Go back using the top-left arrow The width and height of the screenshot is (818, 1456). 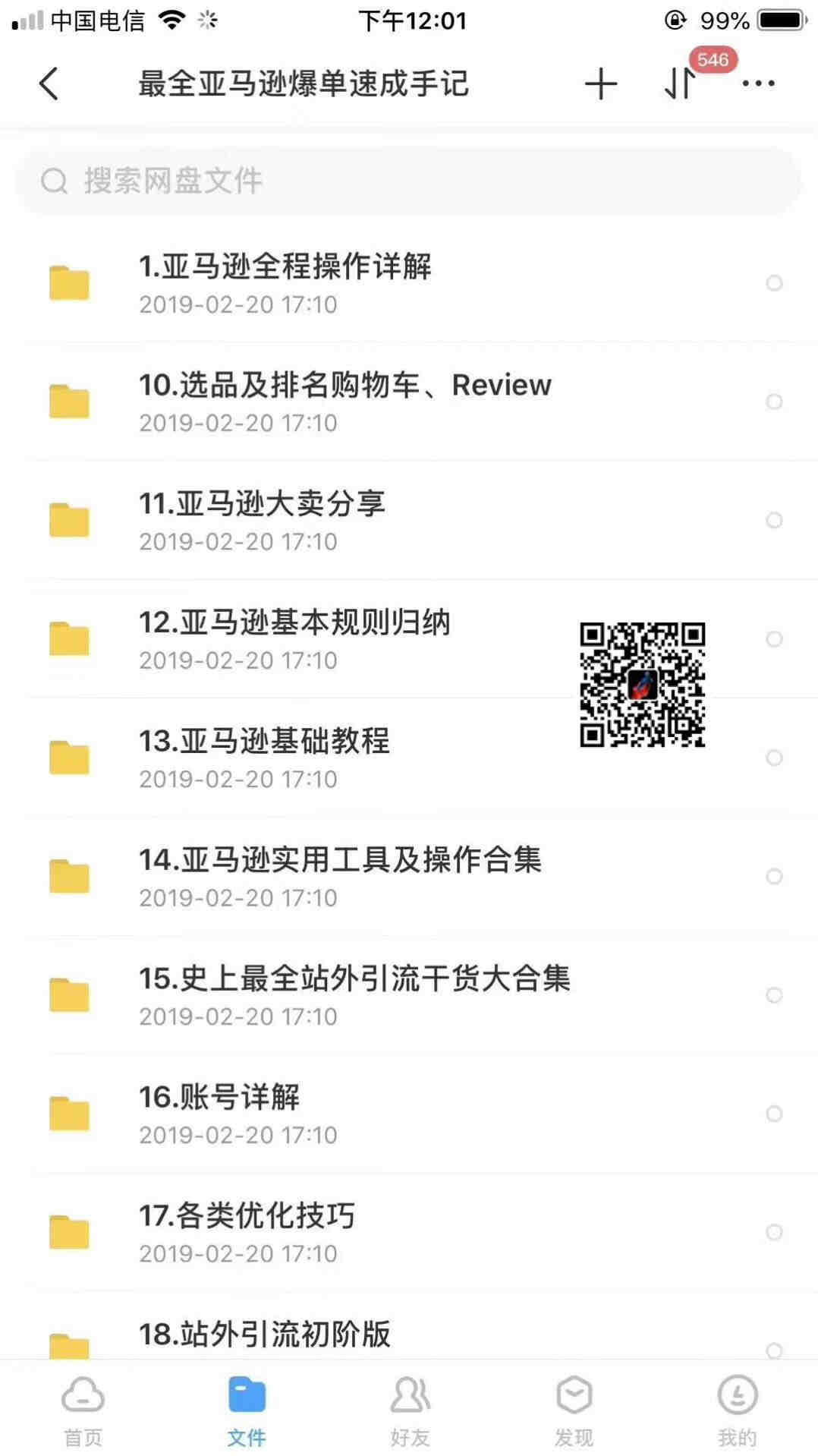pos(49,84)
